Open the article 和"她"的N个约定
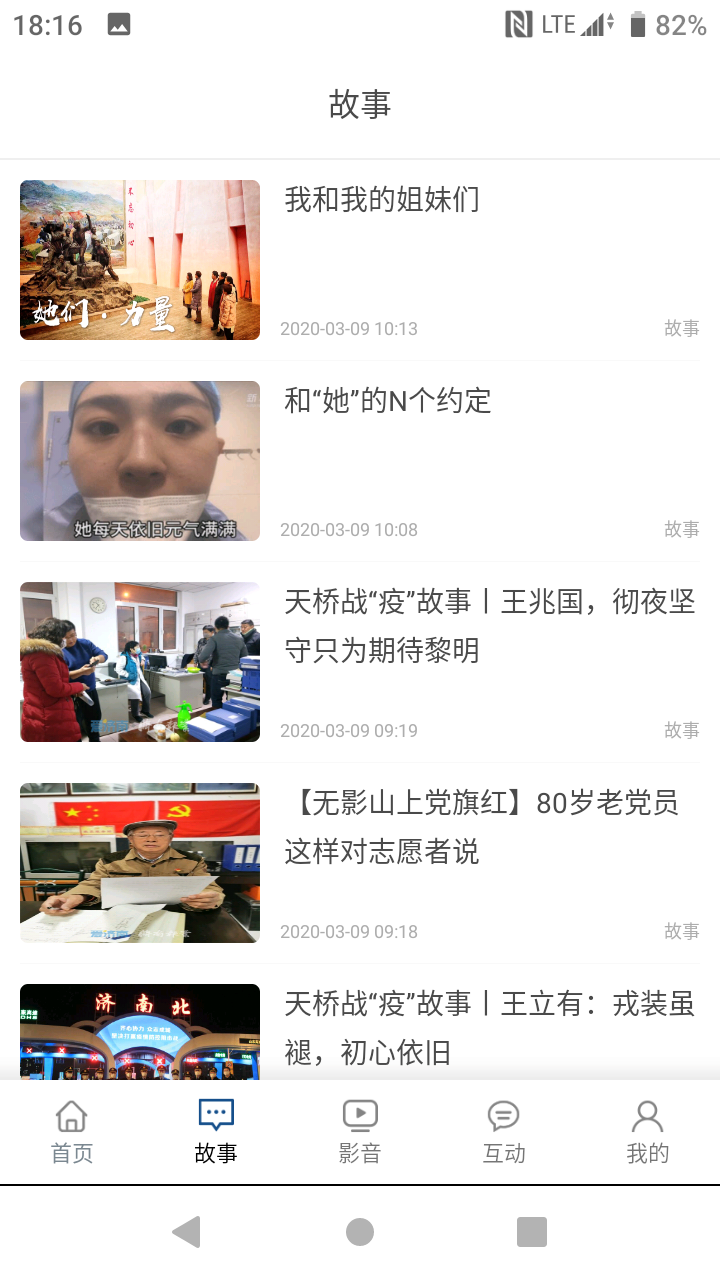Viewport: 720px width, 1280px height. 388,401
